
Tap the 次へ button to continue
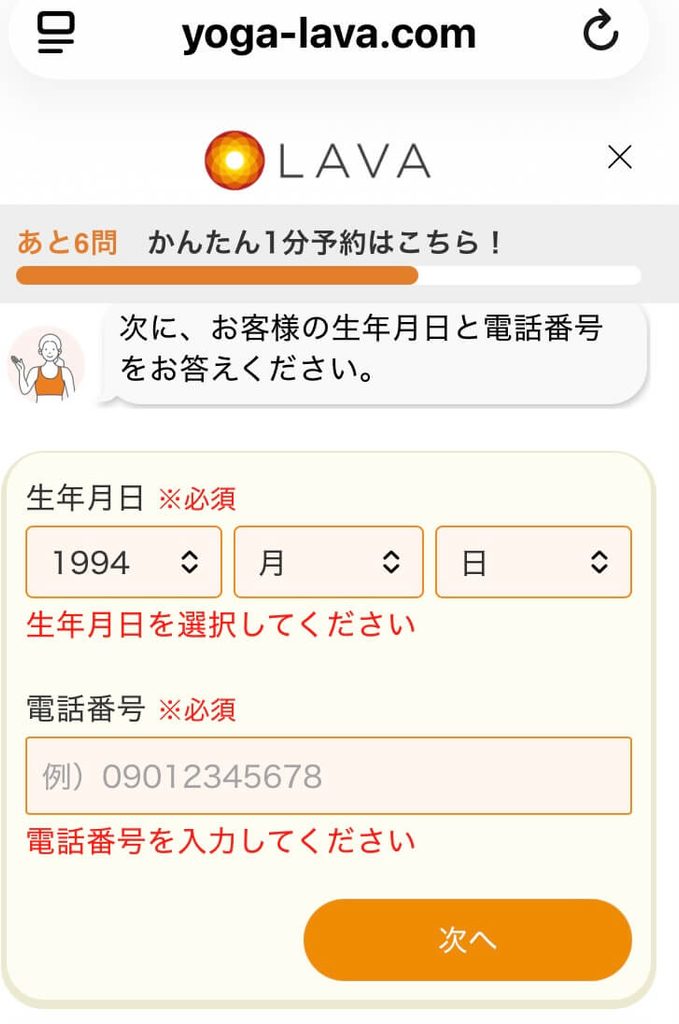pos(467,939)
